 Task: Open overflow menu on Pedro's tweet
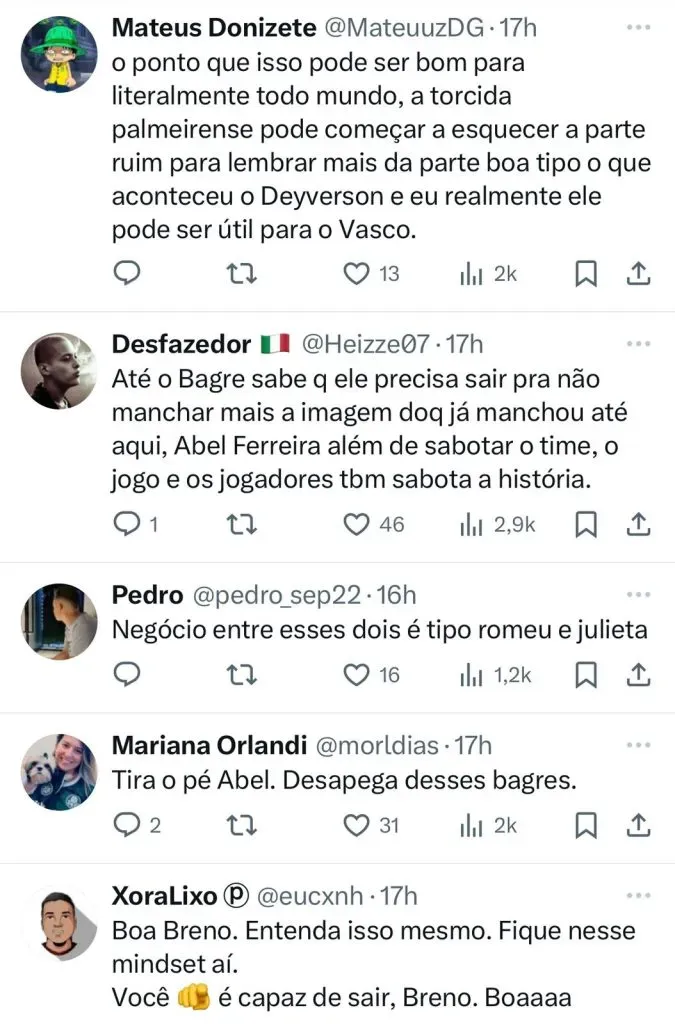click(x=637, y=595)
